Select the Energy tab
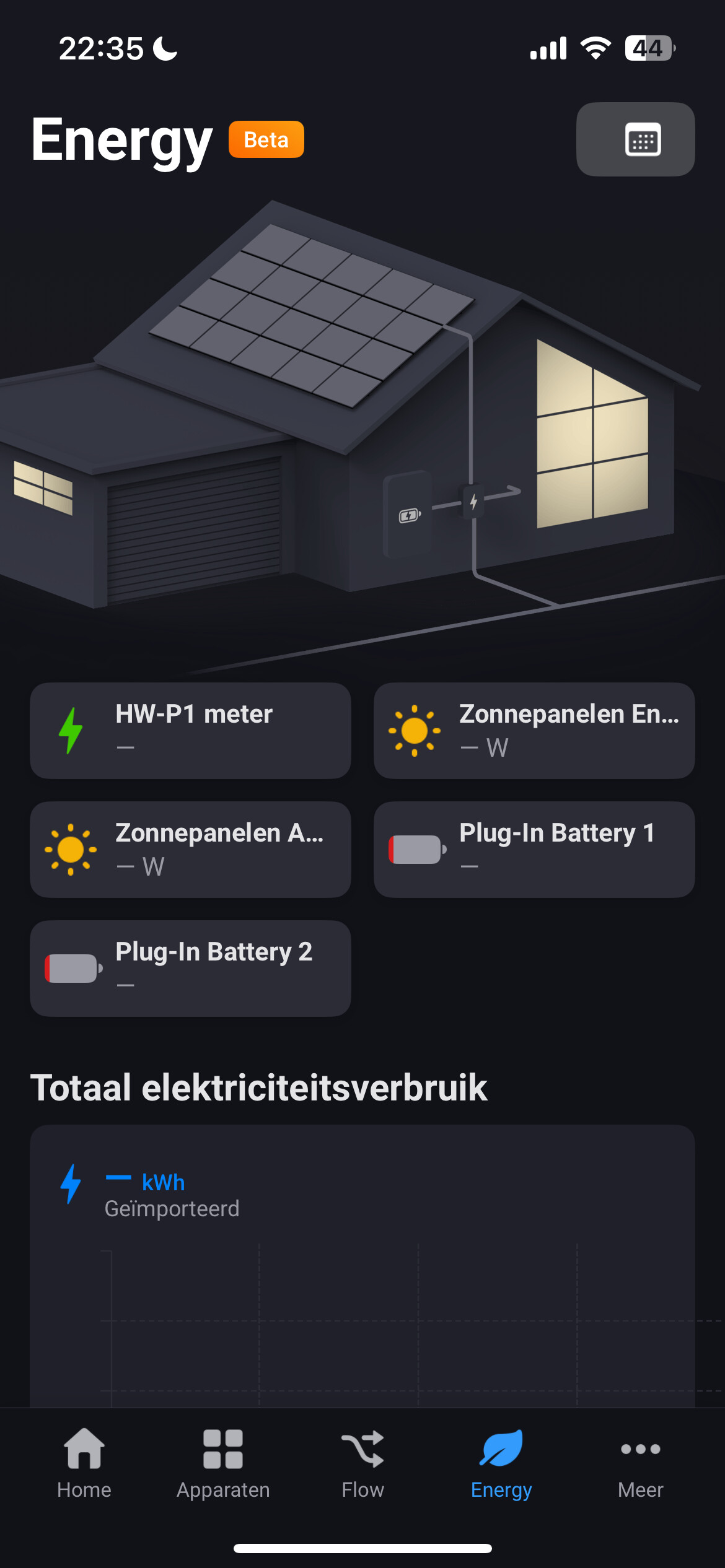725x1568 pixels. tap(501, 1463)
